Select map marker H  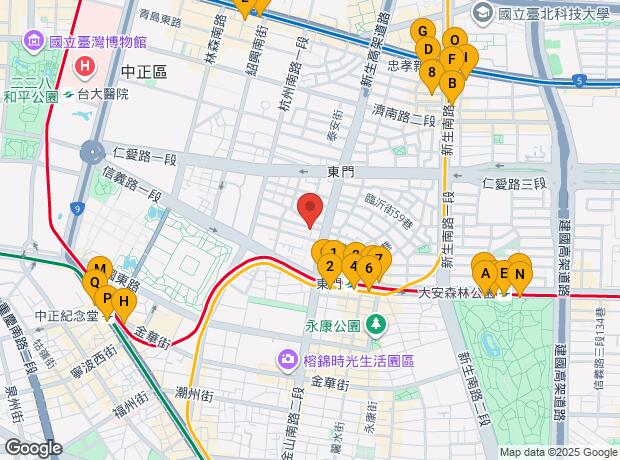point(124,301)
